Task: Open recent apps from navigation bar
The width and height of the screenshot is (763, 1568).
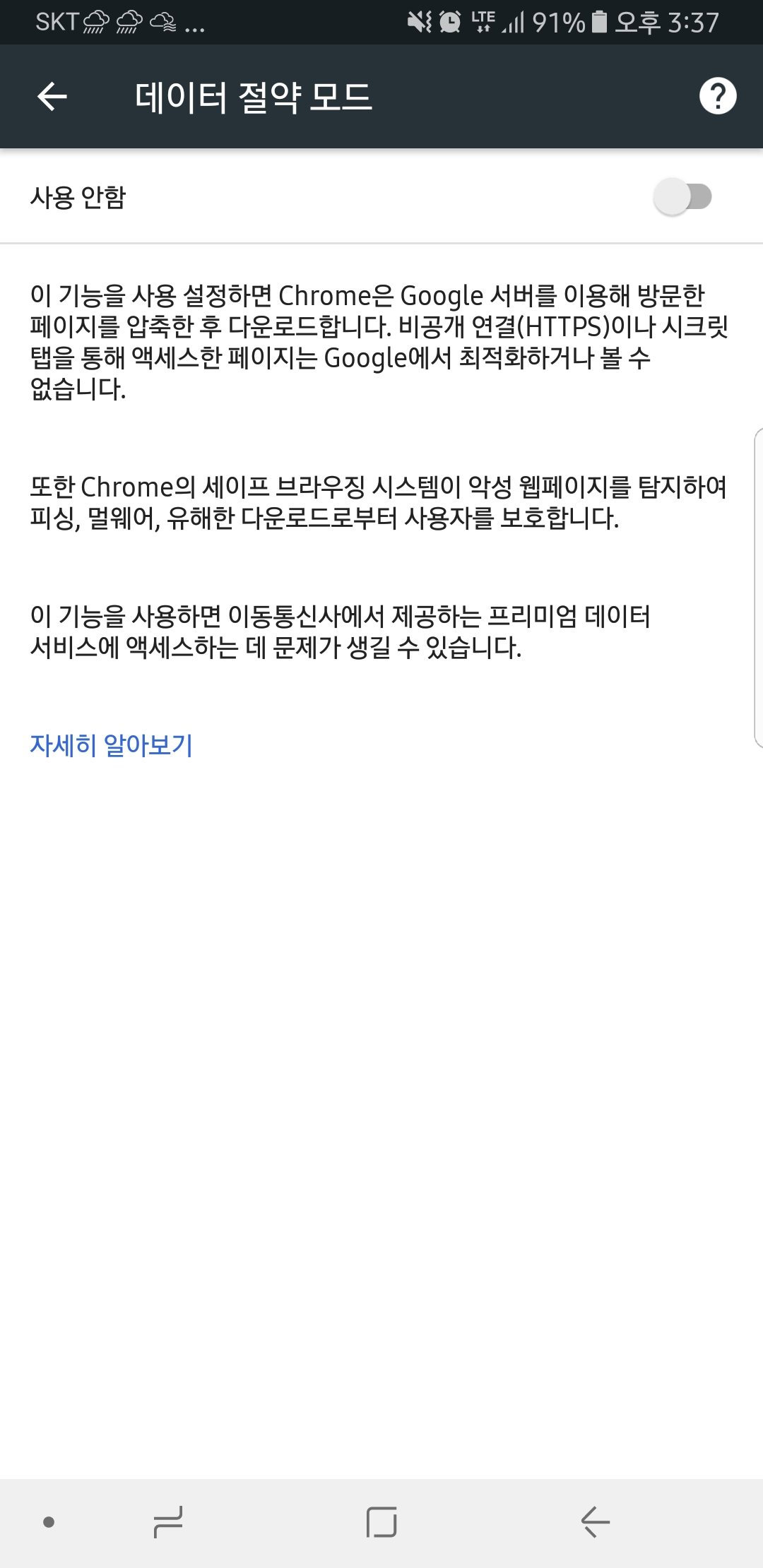Action: pos(168,1521)
